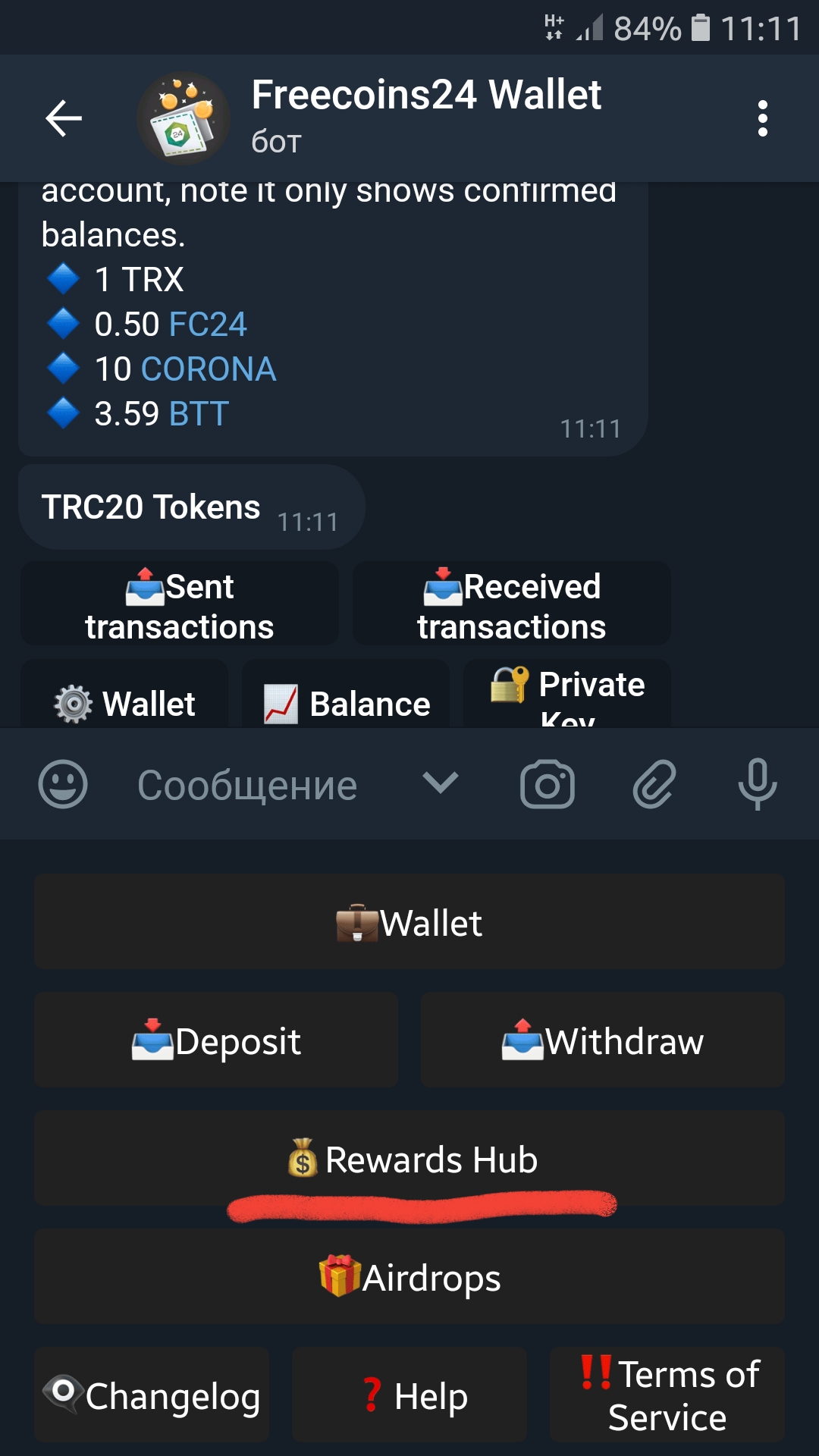This screenshot has height=1456, width=819.
Task: Record a voice message with the microphone
Action: point(756,785)
